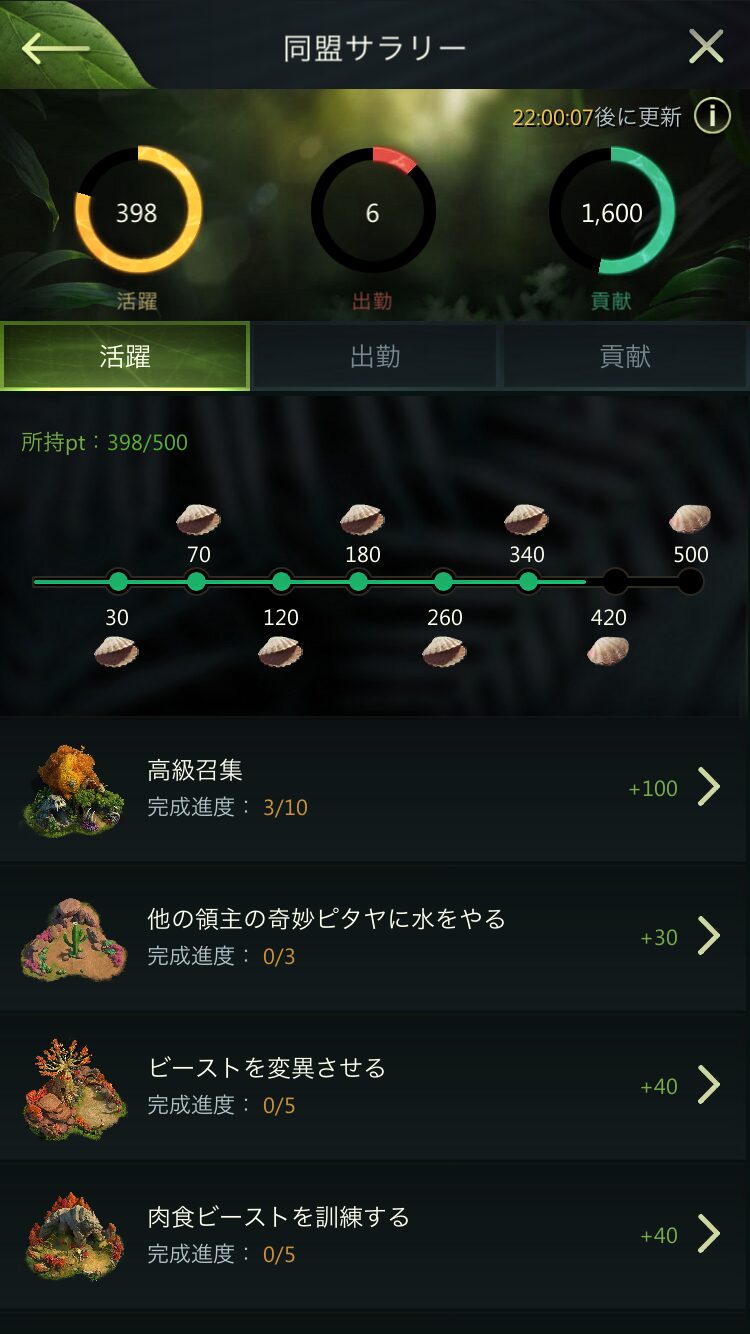This screenshot has height=1334, width=750.
Task: Close the 同盟サラリー screen
Action: click(x=706, y=47)
